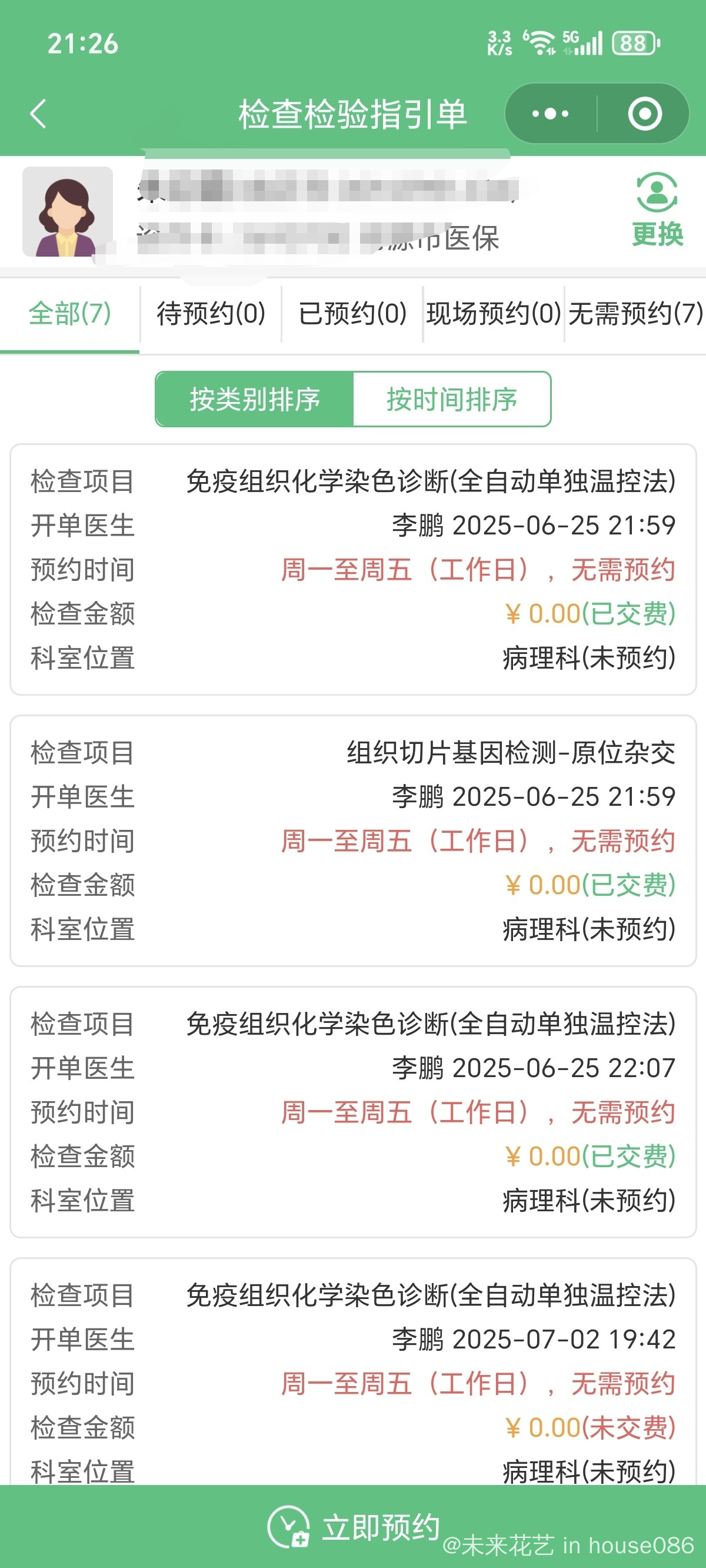
Task: Sort by time with 按时间排序
Action: pyautogui.click(x=452, y=399)
